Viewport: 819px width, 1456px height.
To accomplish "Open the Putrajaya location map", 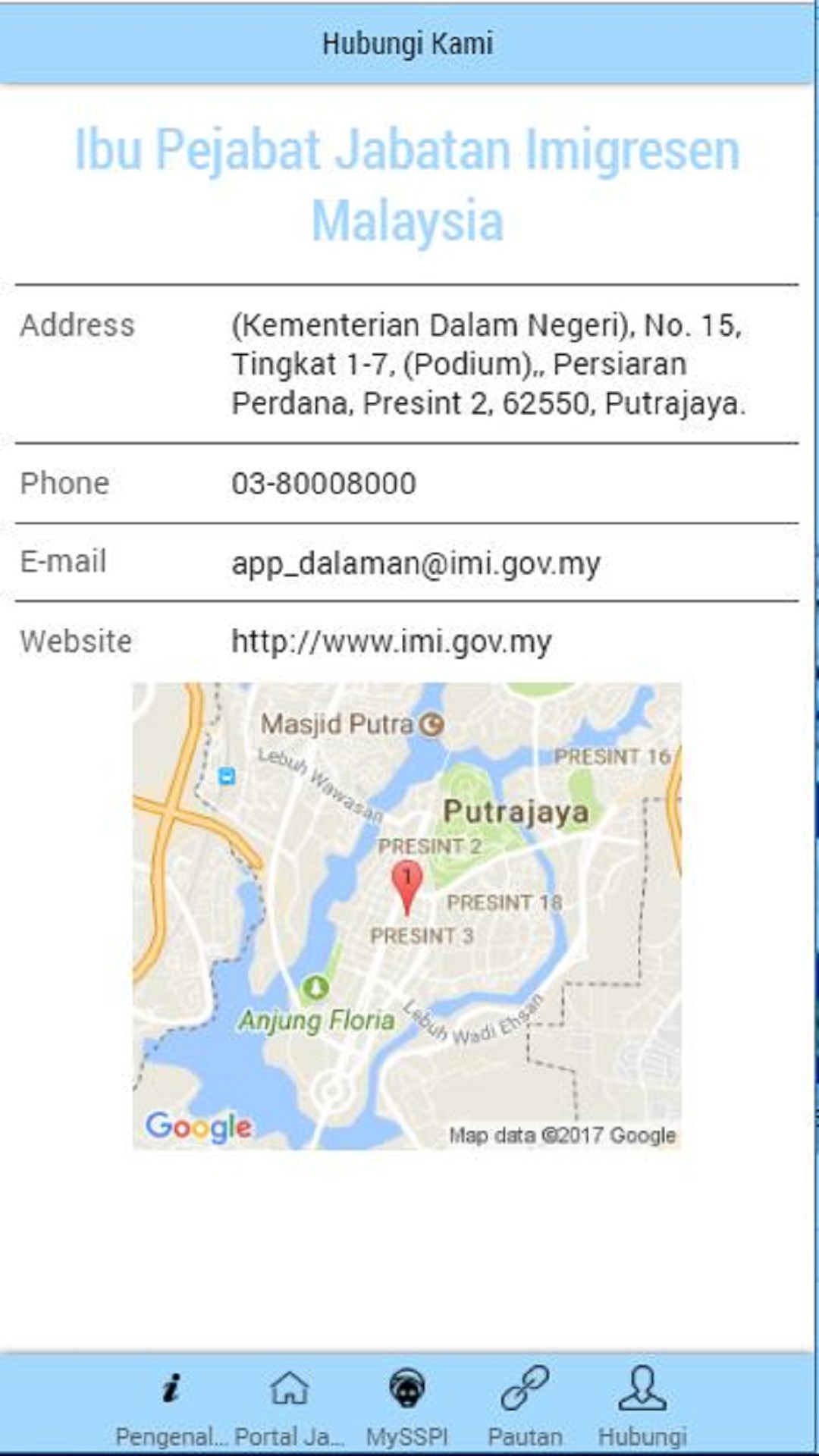I will point(407,916).
